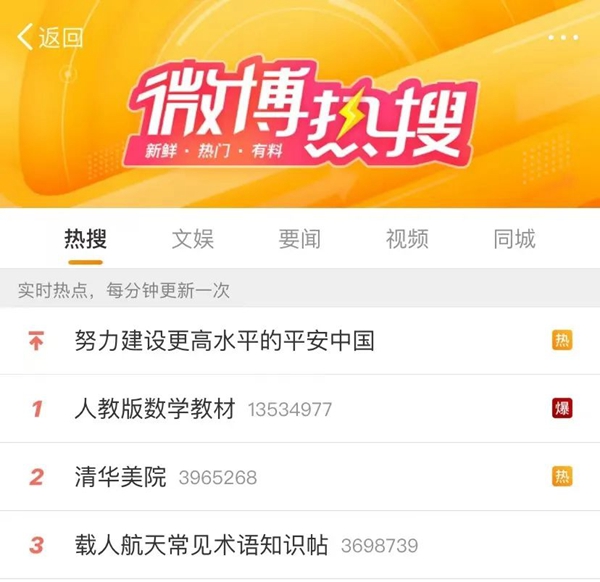The width and height of the screenshot is (600, 582).
Task: Go to the 视频 tab
Action: tap(407, 239)
